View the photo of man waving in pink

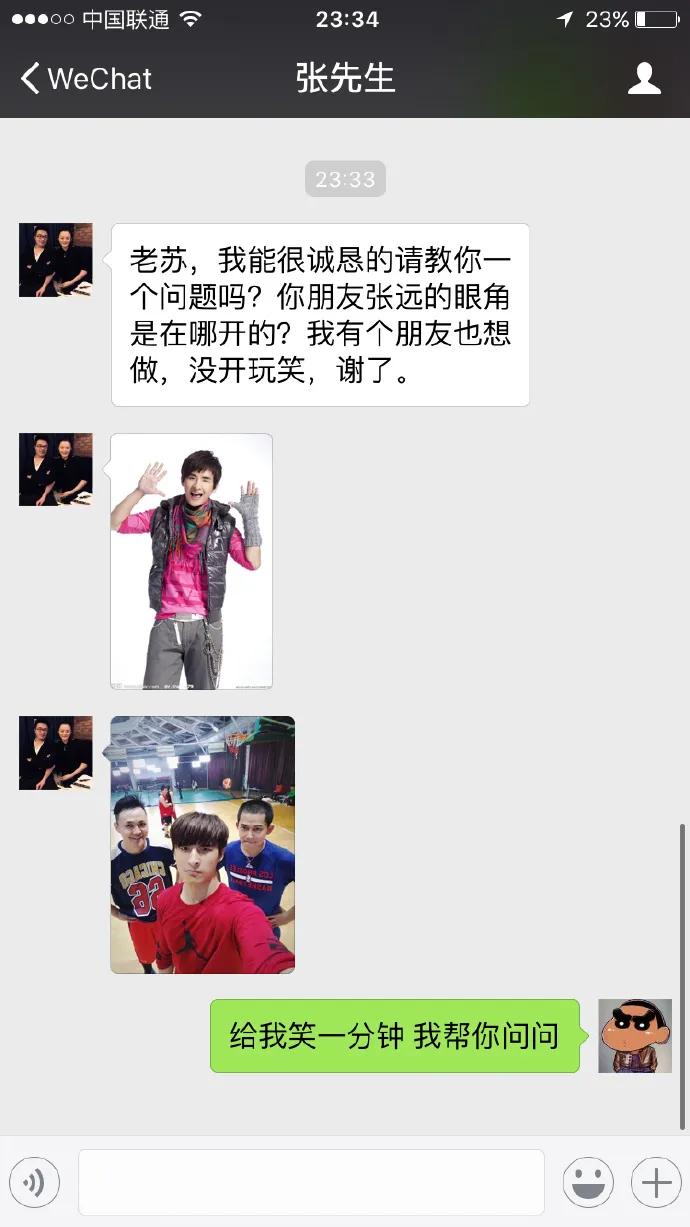point(191,561)
